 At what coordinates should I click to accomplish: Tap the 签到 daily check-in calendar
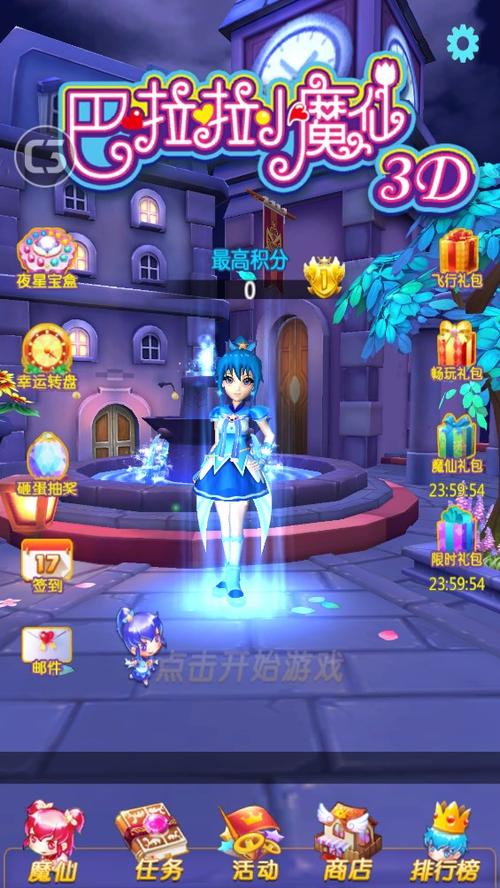[47, 566]
